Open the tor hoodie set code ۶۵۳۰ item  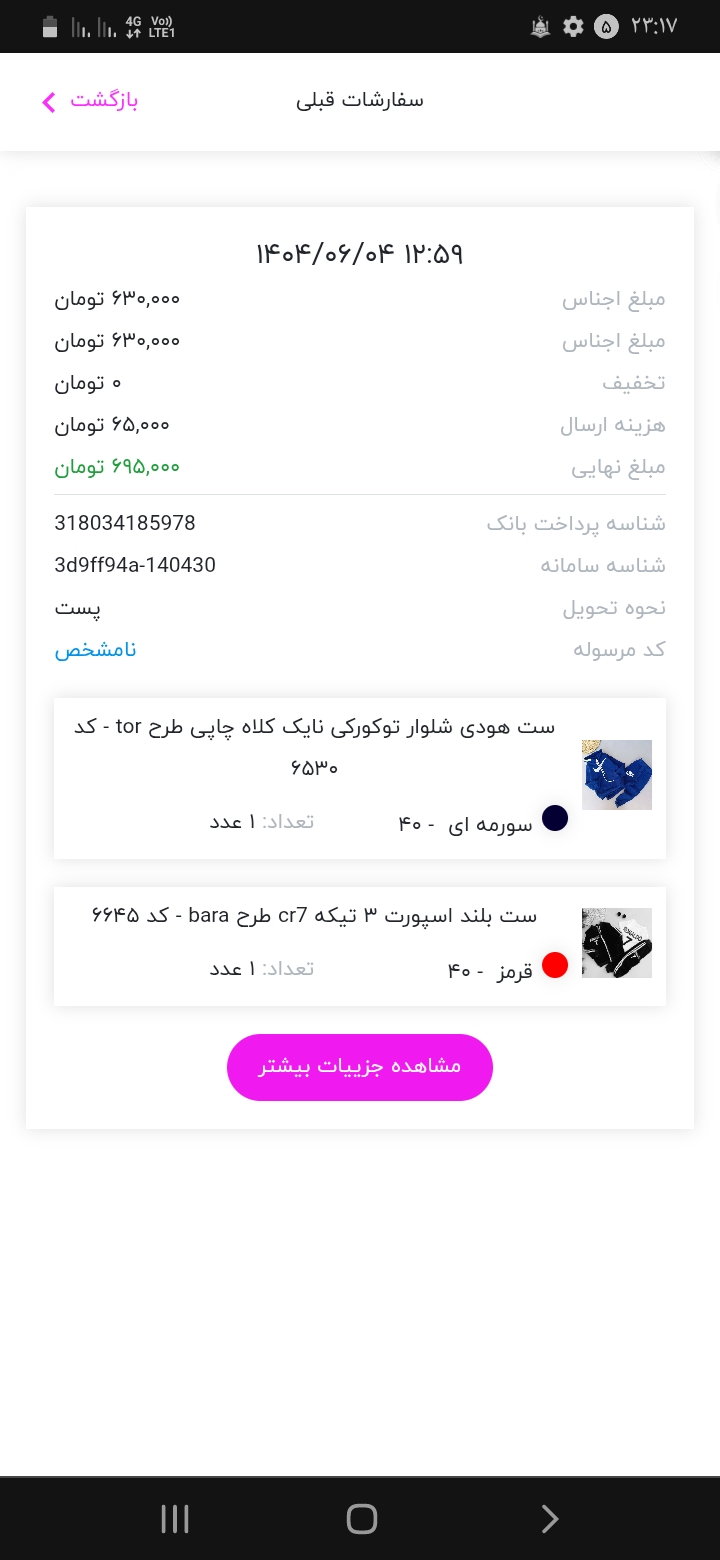click(360, 778)
